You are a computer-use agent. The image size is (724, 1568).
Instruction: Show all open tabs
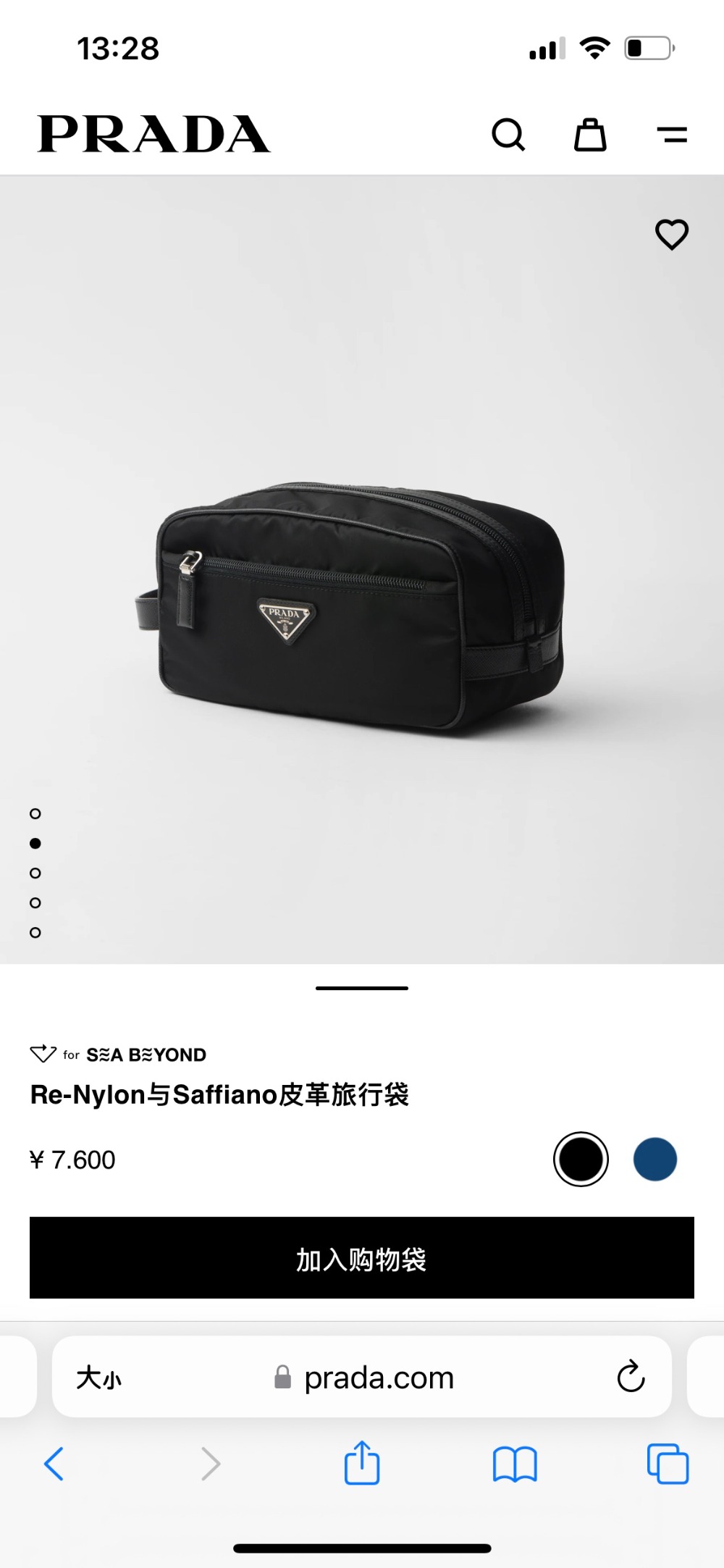668,1464
